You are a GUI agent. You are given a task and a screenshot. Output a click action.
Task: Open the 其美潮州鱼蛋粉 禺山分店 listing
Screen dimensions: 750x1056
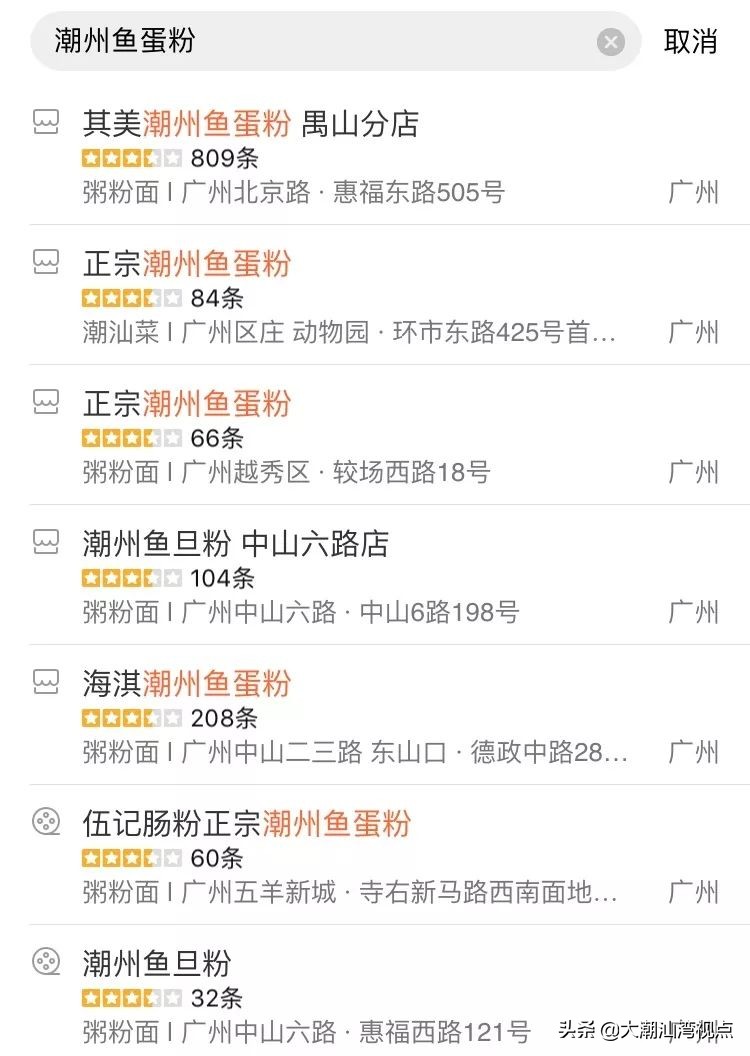tap(250, 124)
